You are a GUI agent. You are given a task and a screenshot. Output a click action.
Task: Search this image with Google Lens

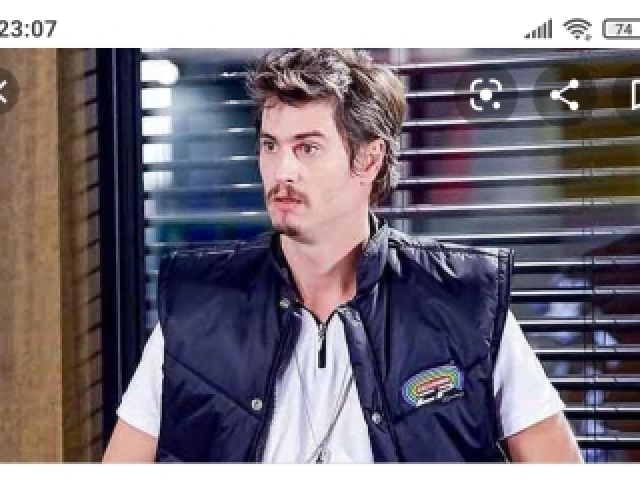point(486,95)
